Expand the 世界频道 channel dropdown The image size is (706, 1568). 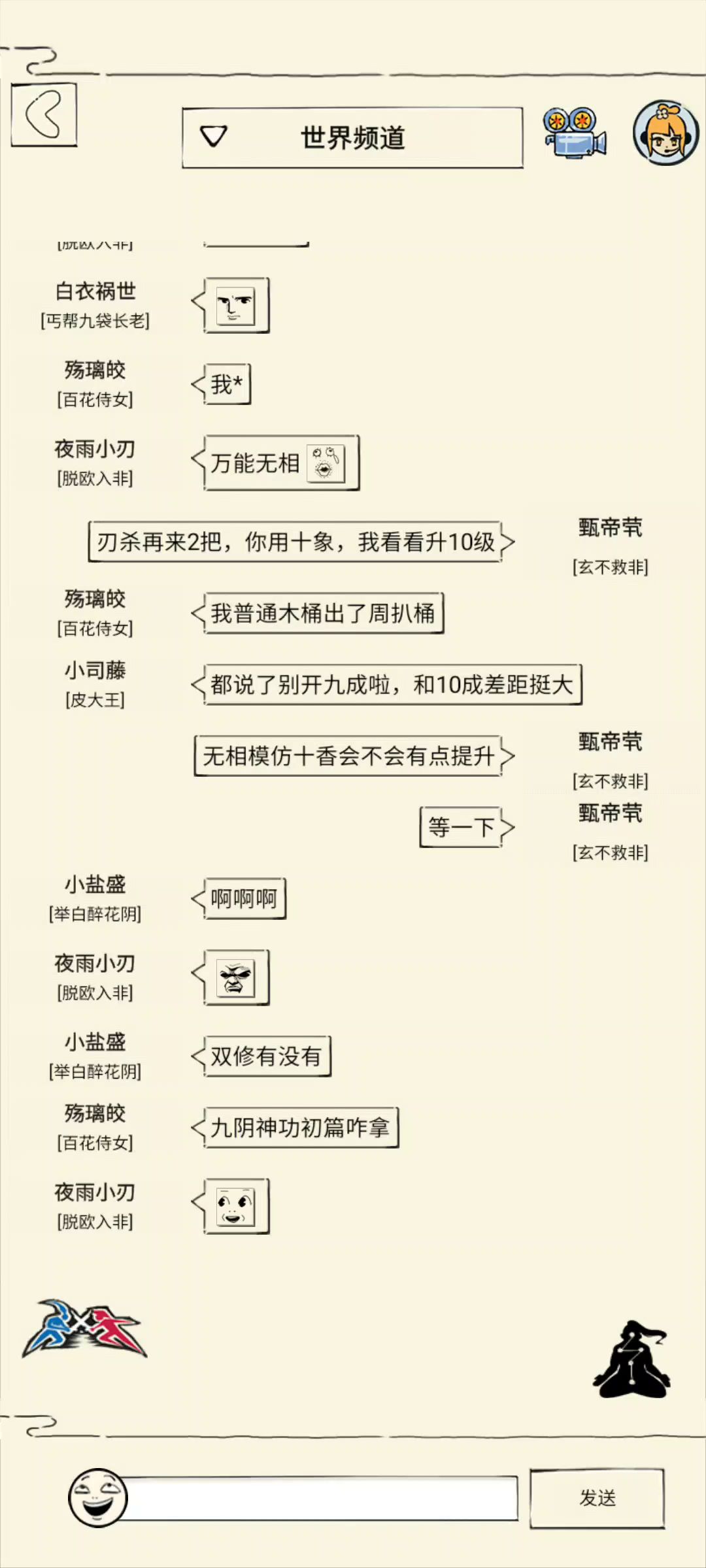pyautogui.click(x=352, y=138)
